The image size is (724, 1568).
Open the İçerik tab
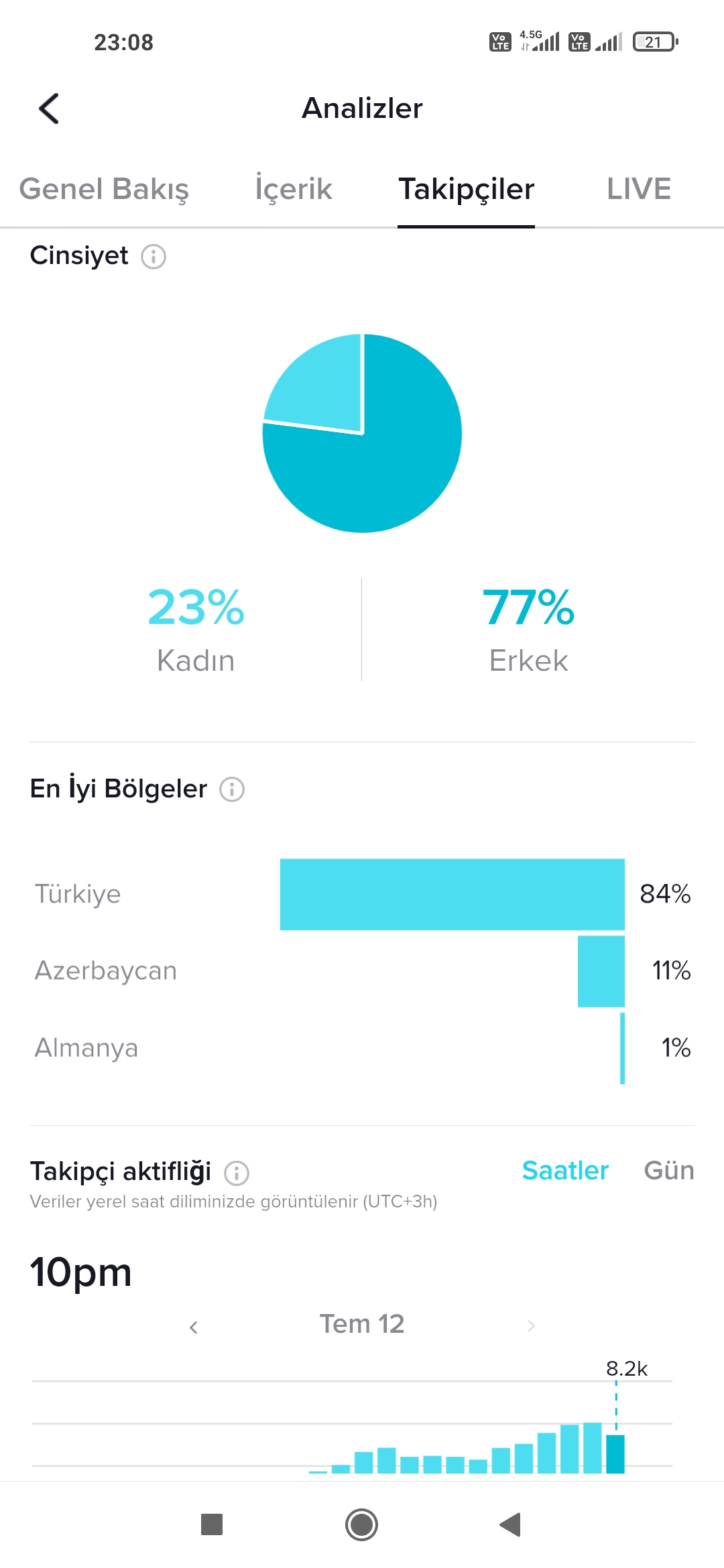click(294, 189)
